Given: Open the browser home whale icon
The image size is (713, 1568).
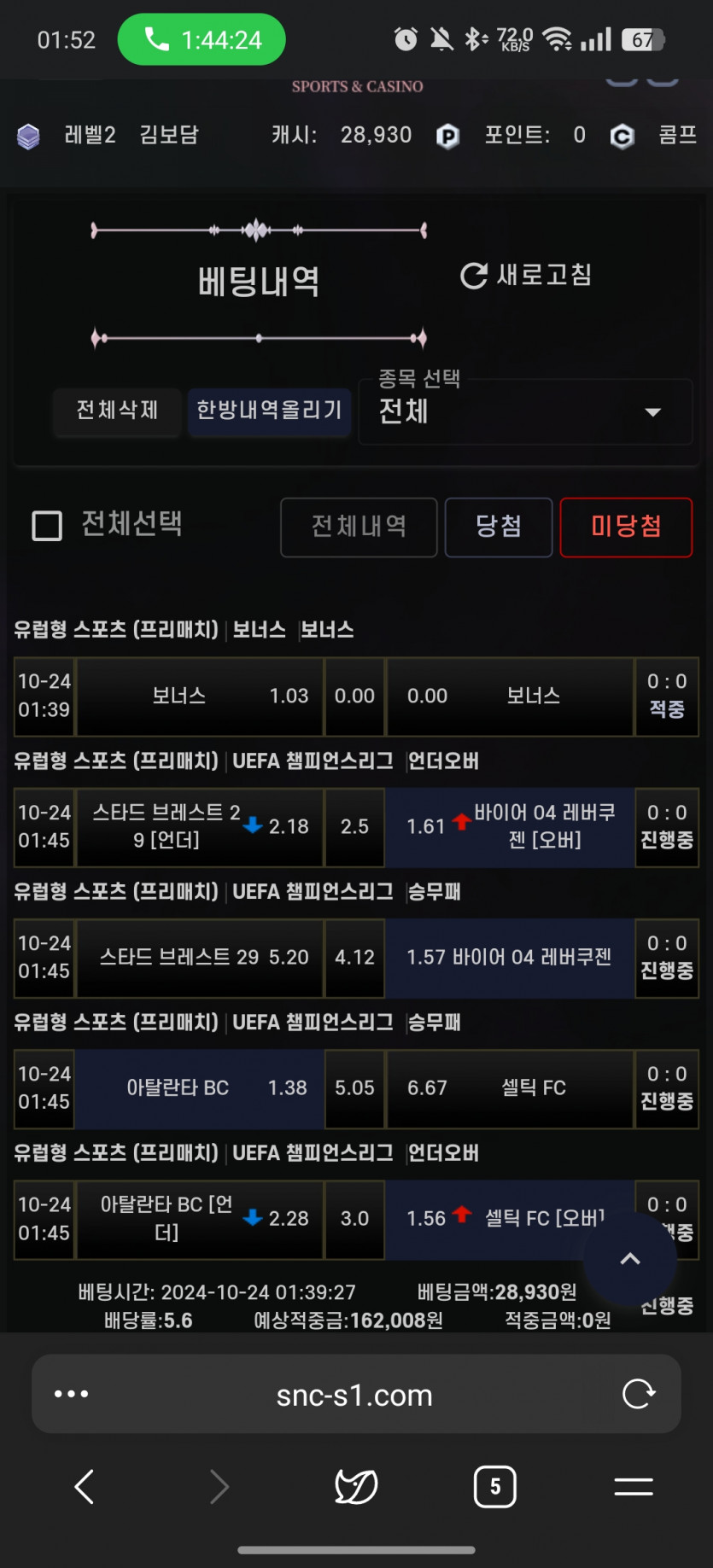Looking at the screenshot, I should (x=356, y=1487).
